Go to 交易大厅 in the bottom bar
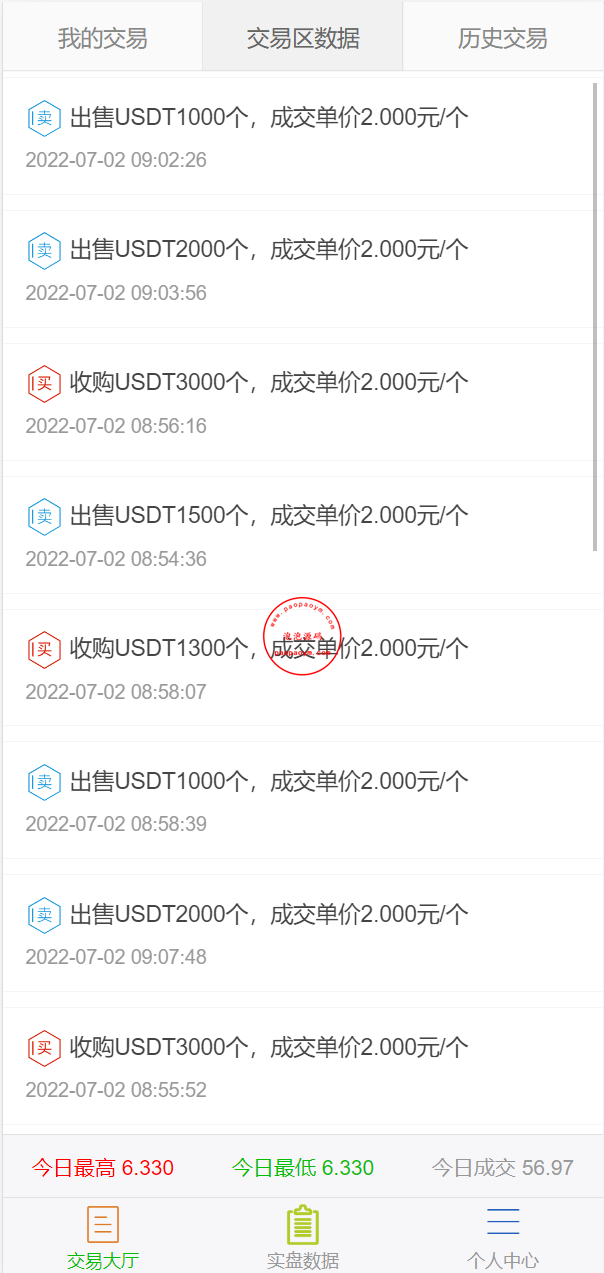Screen dimensions: 604x1273 pos(102,1237)
